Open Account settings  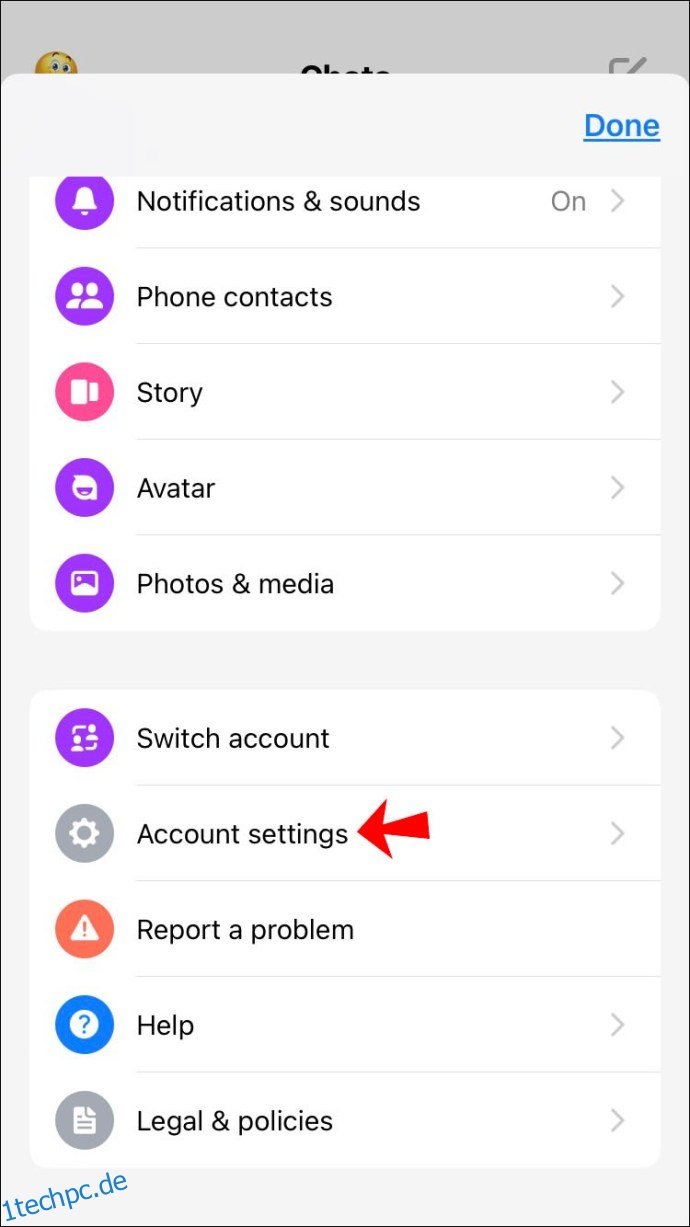point(345,833)
